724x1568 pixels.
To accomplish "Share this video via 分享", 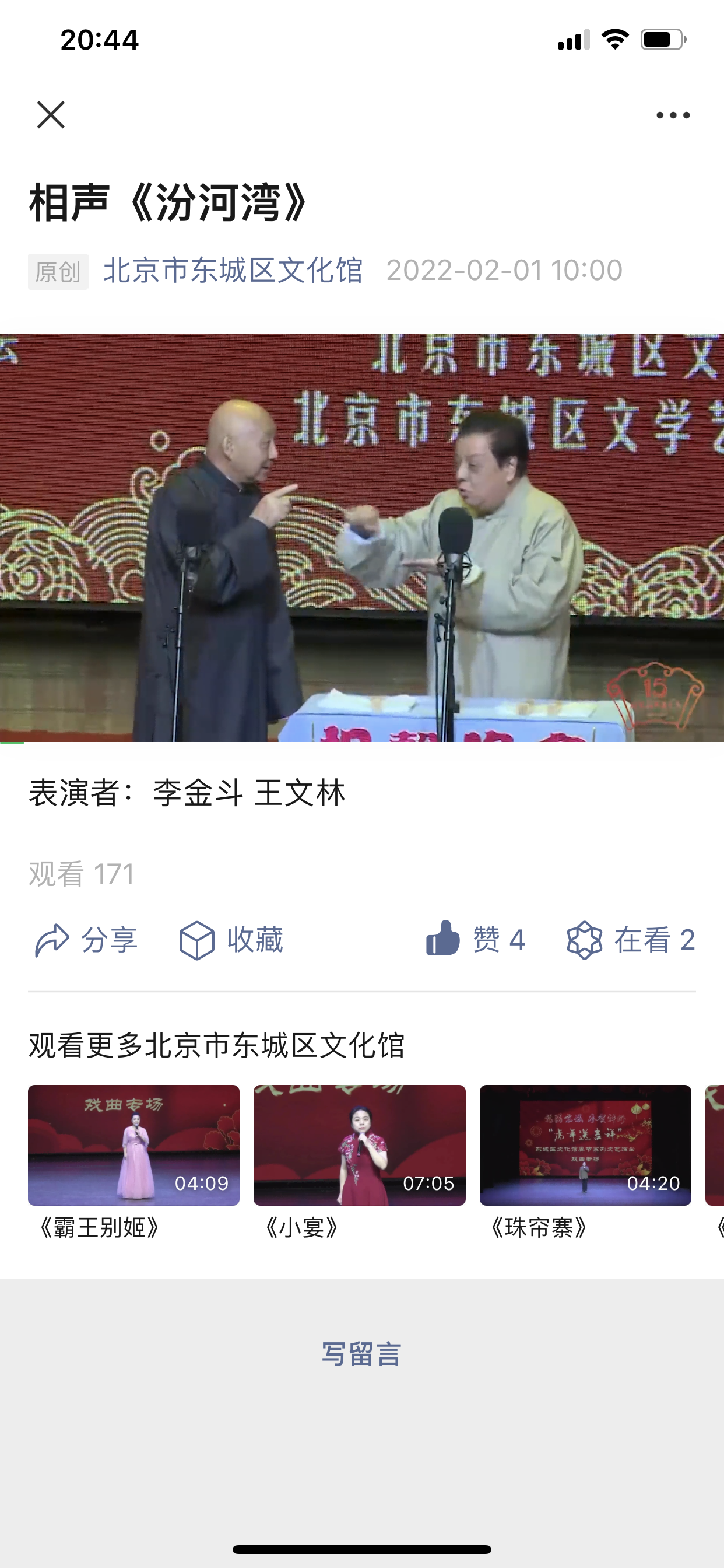I will (x=86, y=940).
